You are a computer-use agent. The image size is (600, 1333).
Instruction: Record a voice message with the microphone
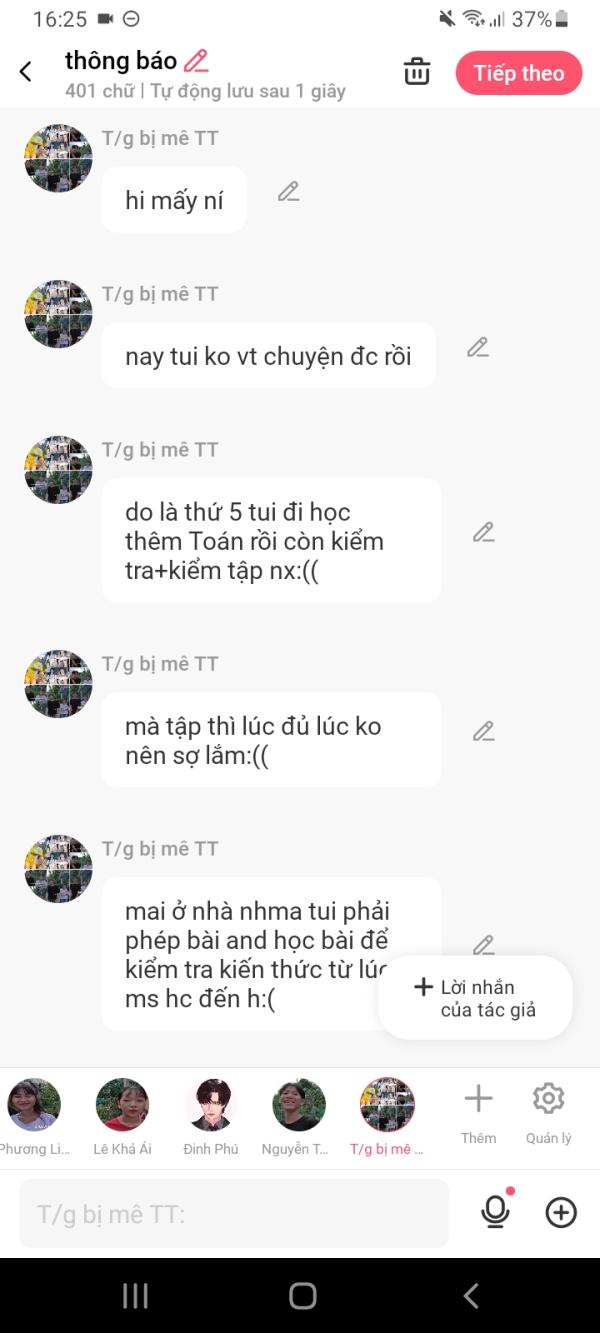click(495, 1213)
